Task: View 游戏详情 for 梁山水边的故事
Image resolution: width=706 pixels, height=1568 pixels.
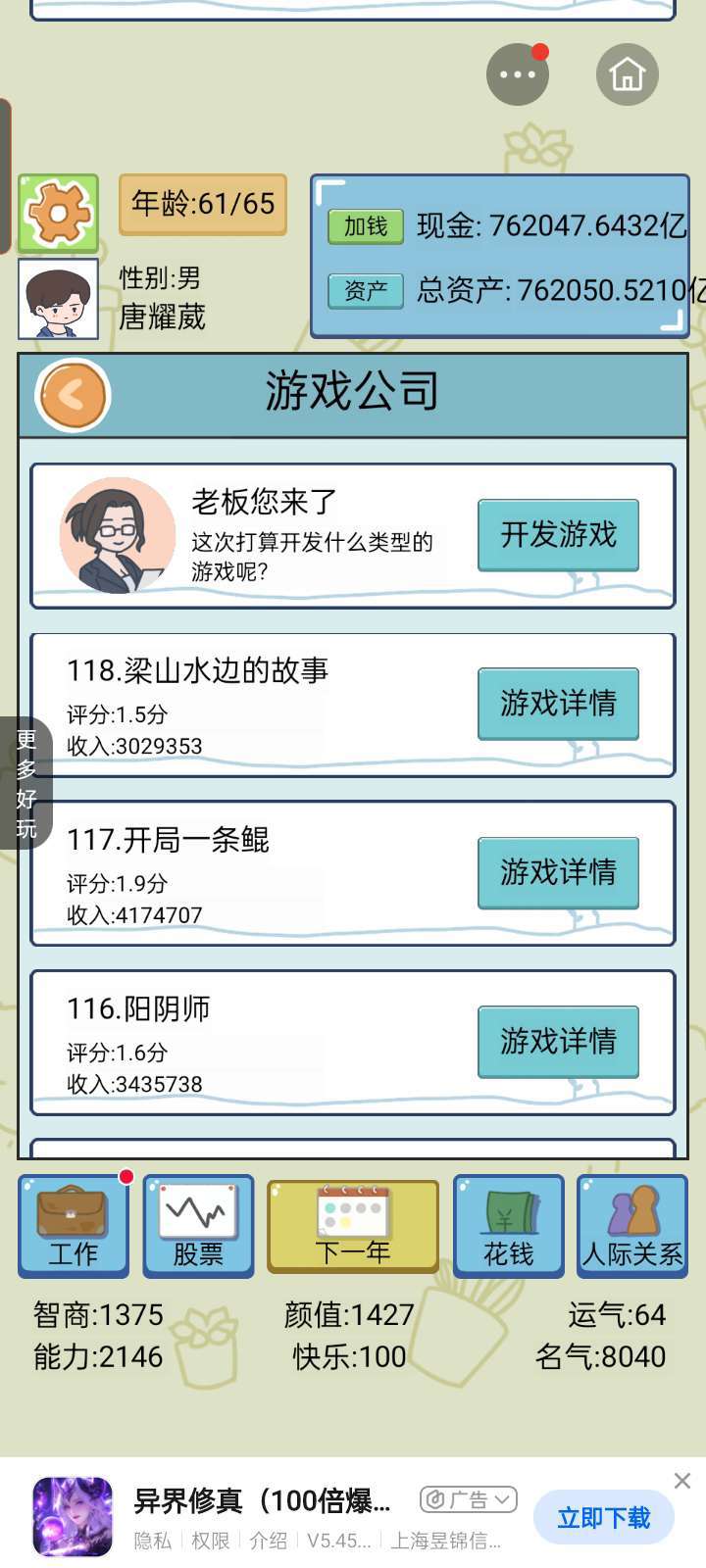Action: pos(558,704)
